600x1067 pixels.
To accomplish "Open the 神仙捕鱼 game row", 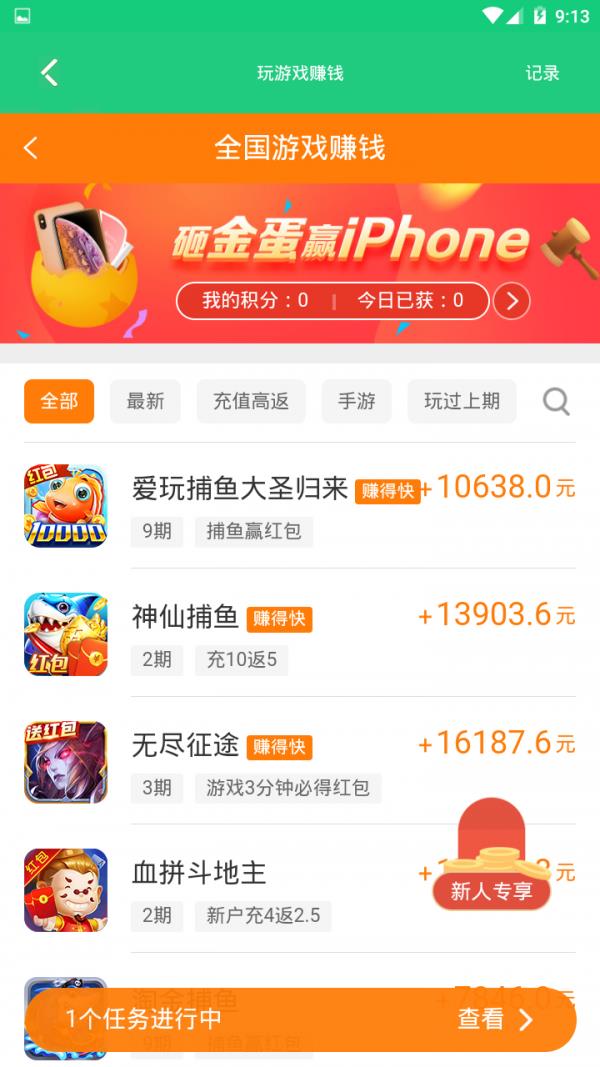I will [300, 634].
